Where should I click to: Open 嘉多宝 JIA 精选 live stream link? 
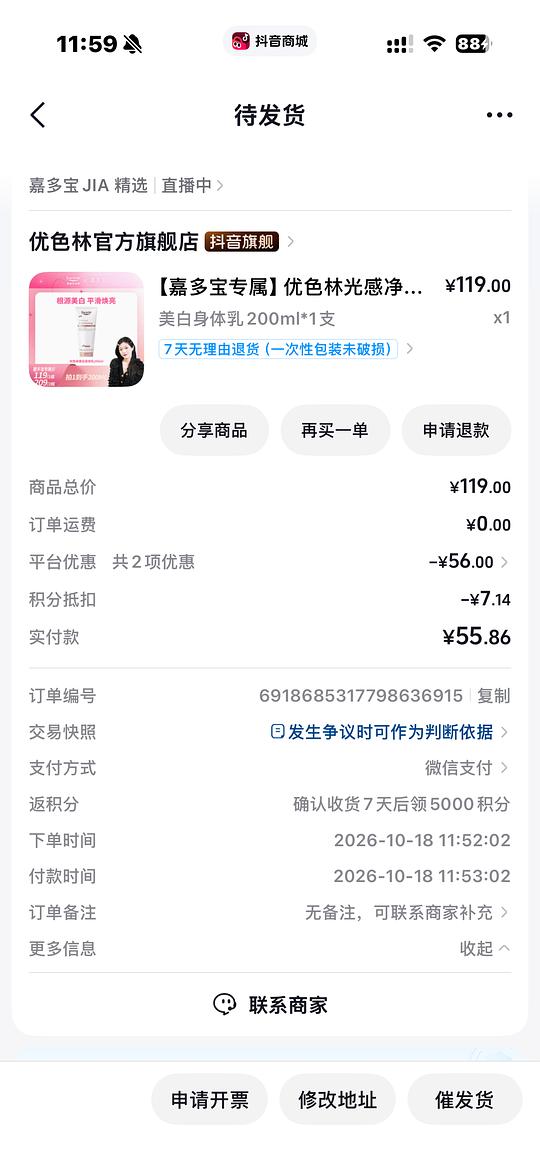tap(126, 186)
